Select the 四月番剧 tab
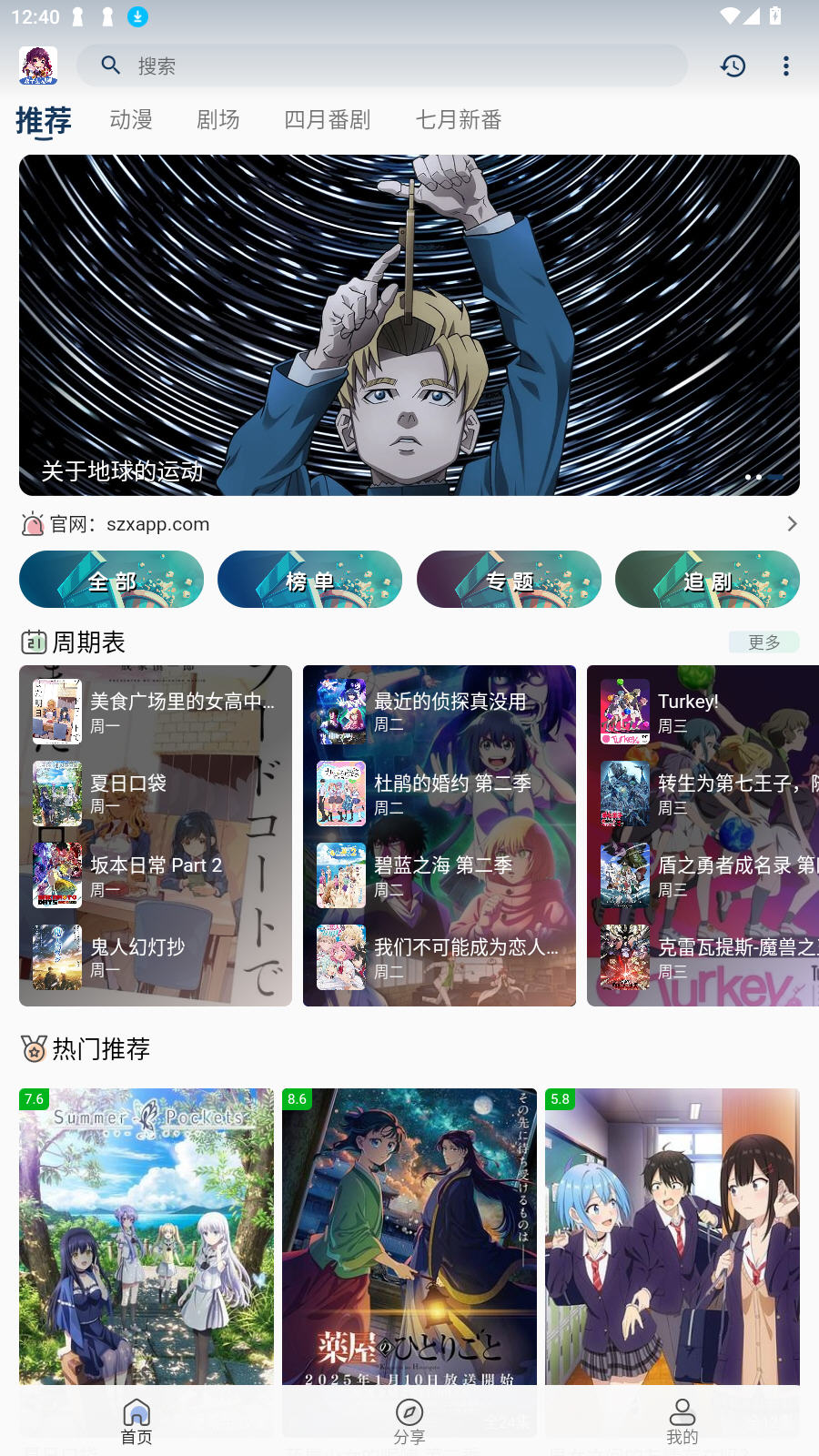The width and height of the screenshot is (819, 1456). 328,119
